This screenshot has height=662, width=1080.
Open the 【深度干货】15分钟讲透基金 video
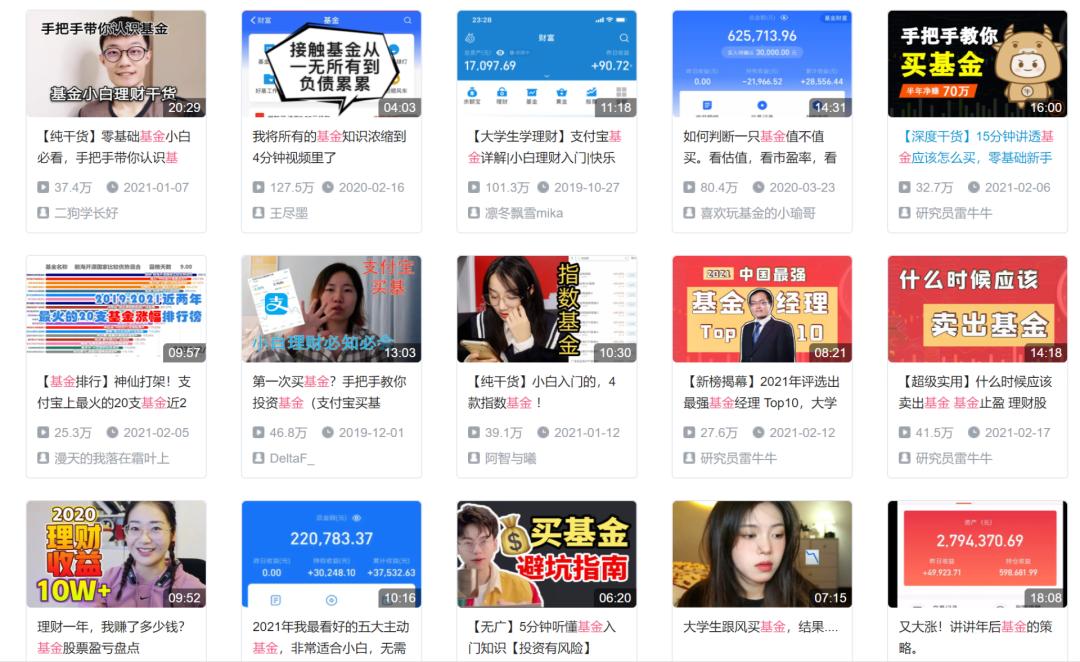pyautogui.click(x=977, y=64)
